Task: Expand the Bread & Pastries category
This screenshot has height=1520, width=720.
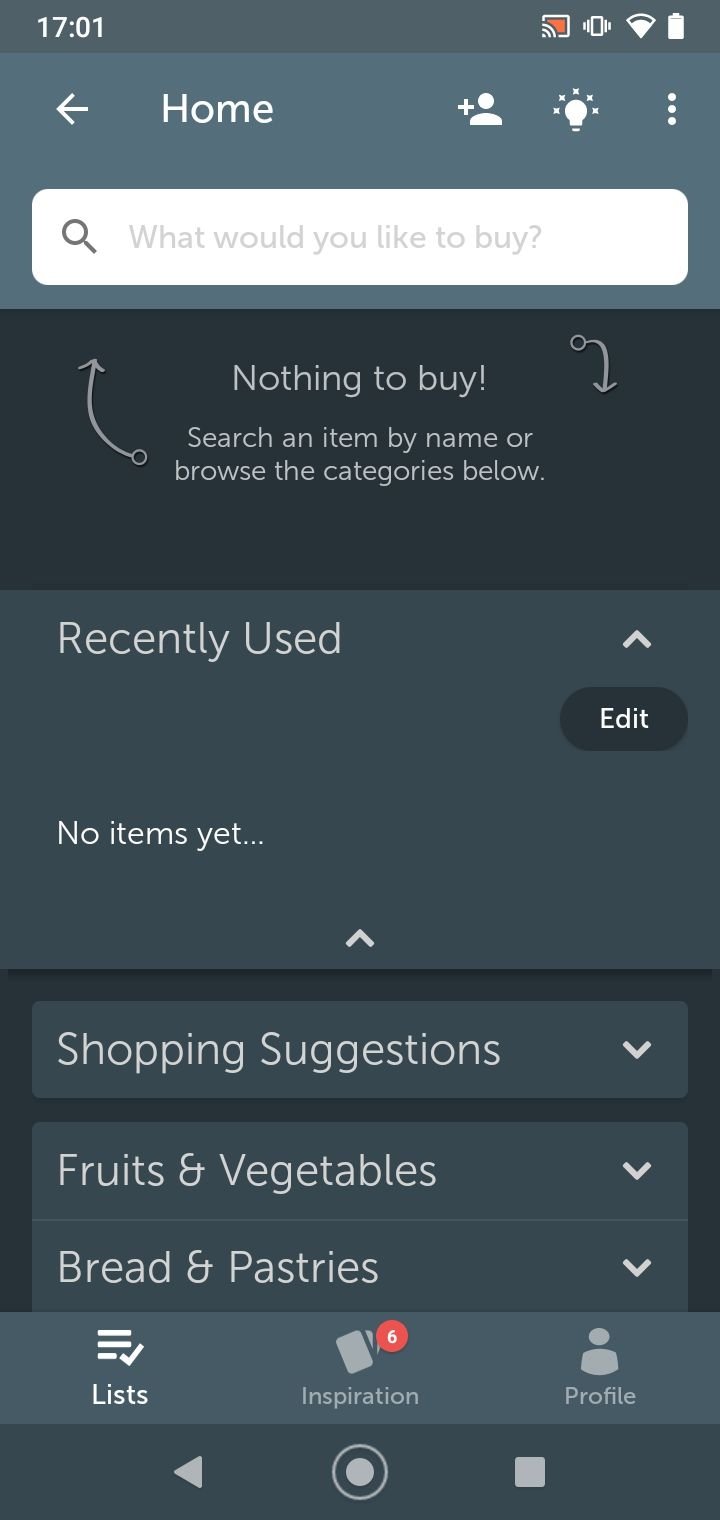Action: tap(360, 1267)
